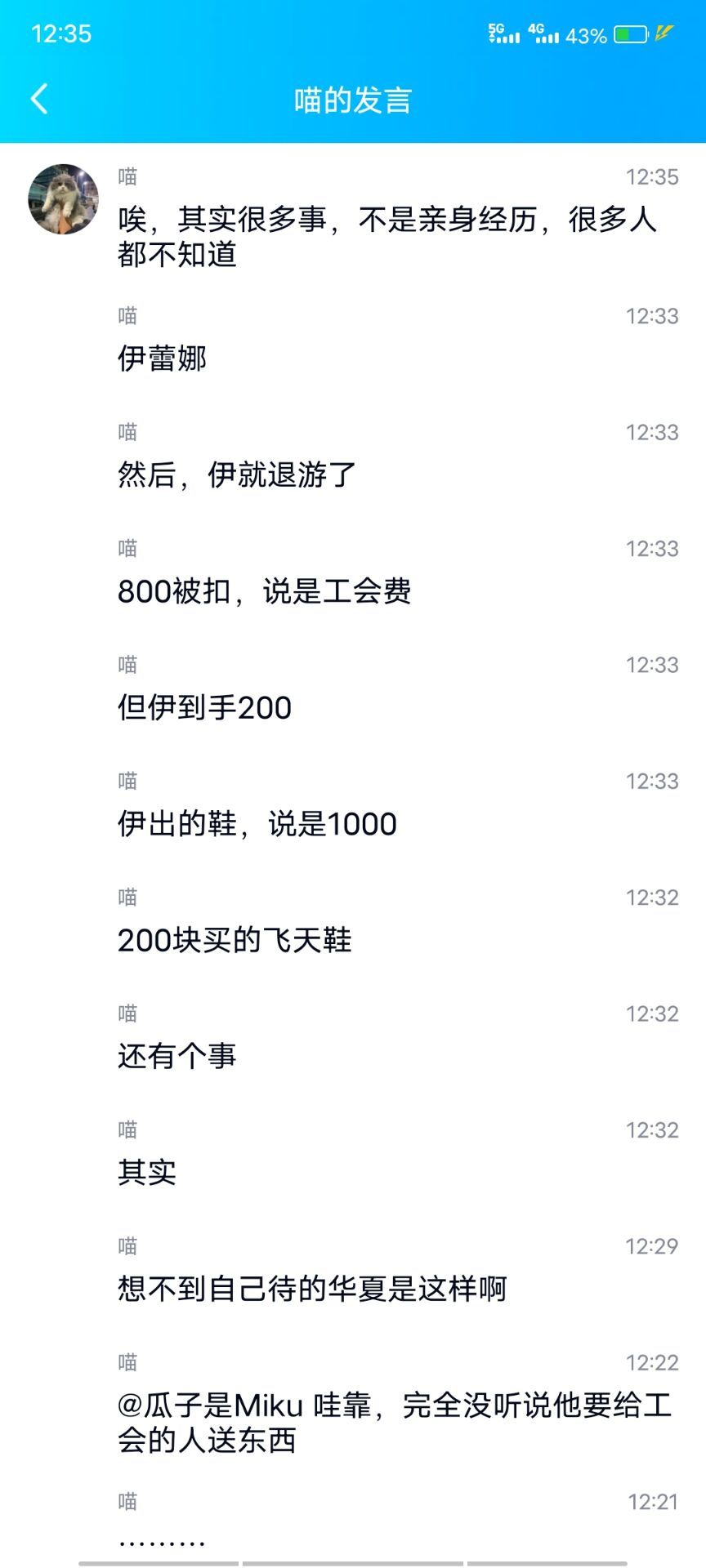706x1568 pixels.
Task: Open the message '还有个事'
Action: [177, 1056]
